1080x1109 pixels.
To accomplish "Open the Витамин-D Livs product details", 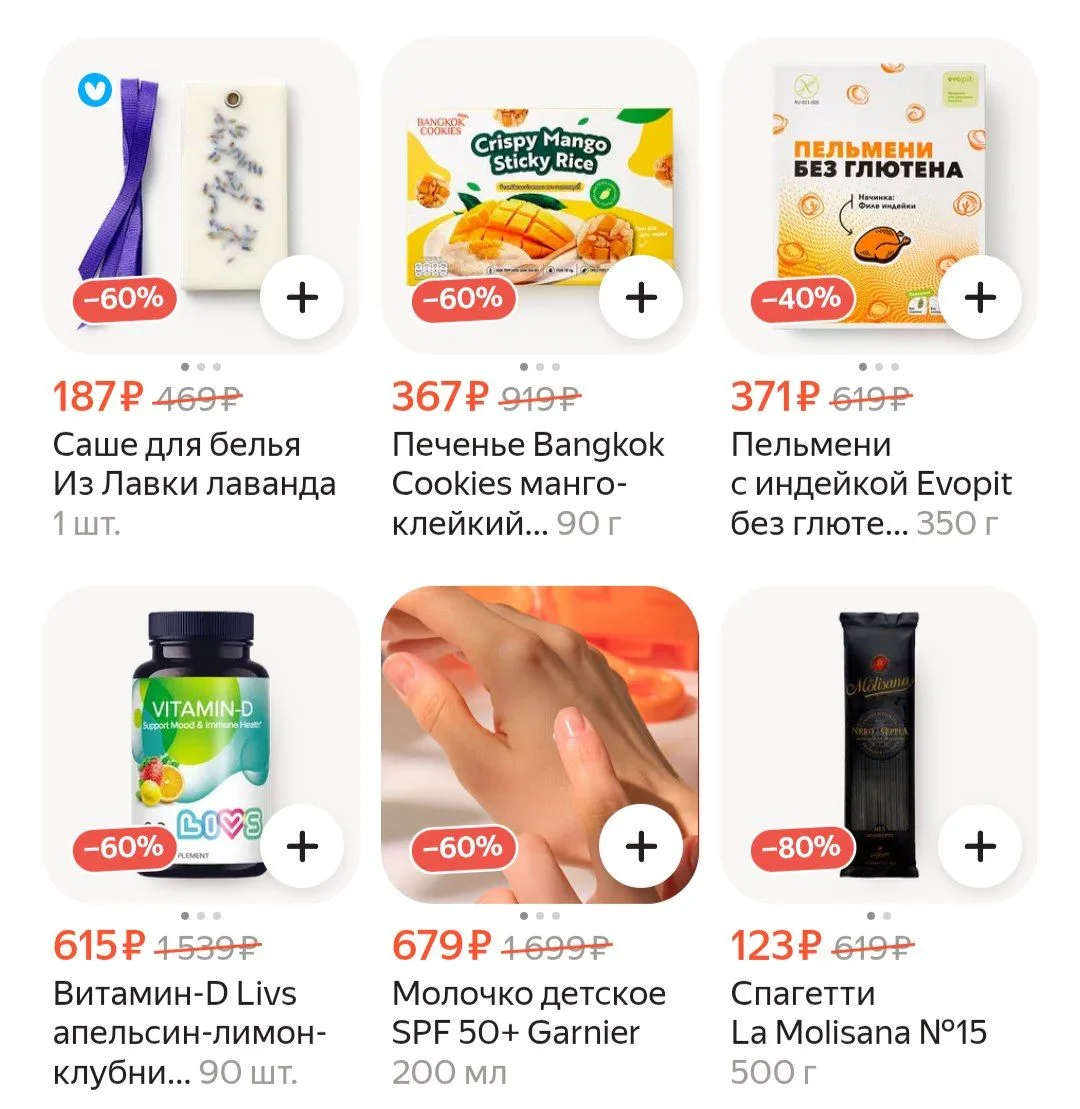I will (x=201, y=745).
